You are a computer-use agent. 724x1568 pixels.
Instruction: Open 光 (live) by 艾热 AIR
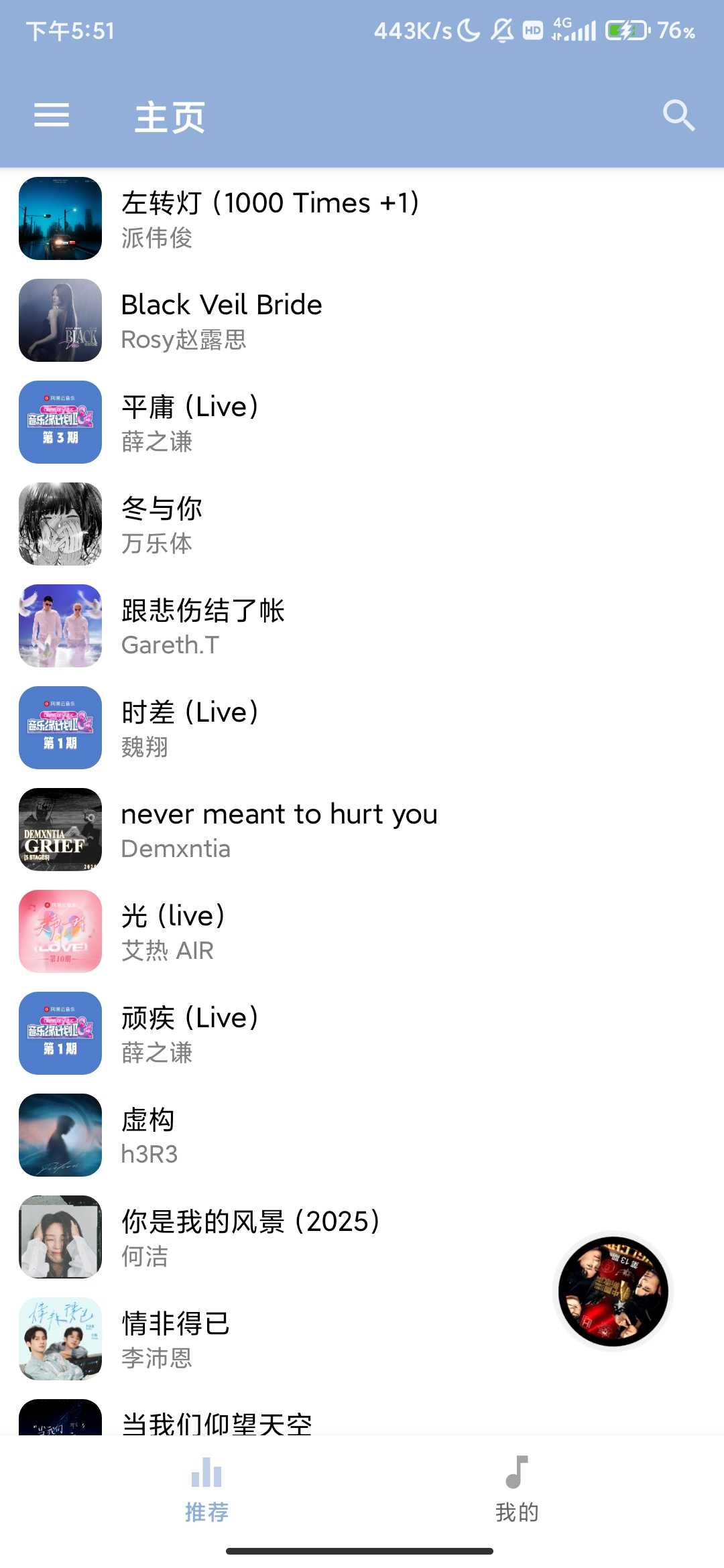(x=173, y=931)
